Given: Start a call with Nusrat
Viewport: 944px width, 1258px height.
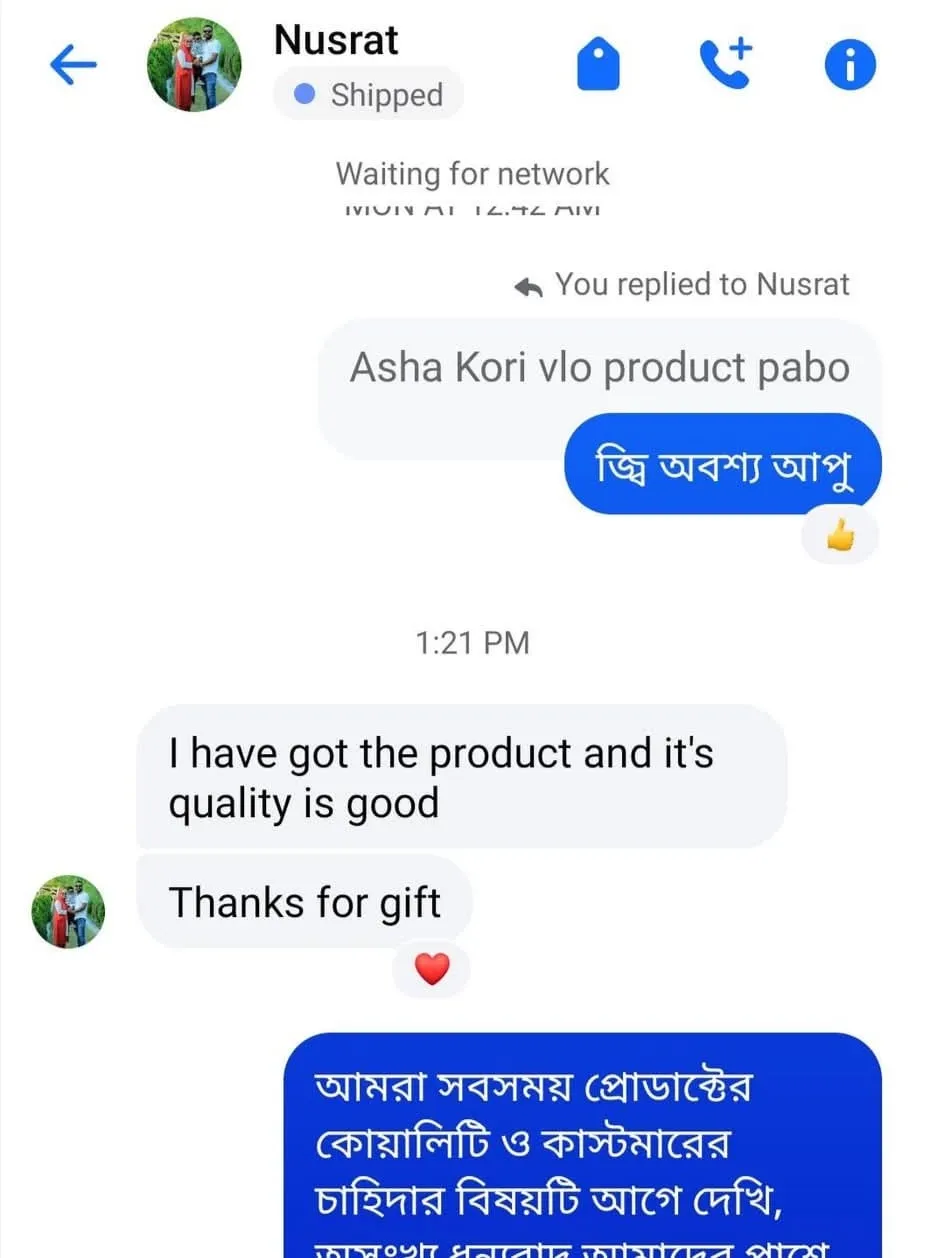Looking at the screenshot, I should coord(726,66).
